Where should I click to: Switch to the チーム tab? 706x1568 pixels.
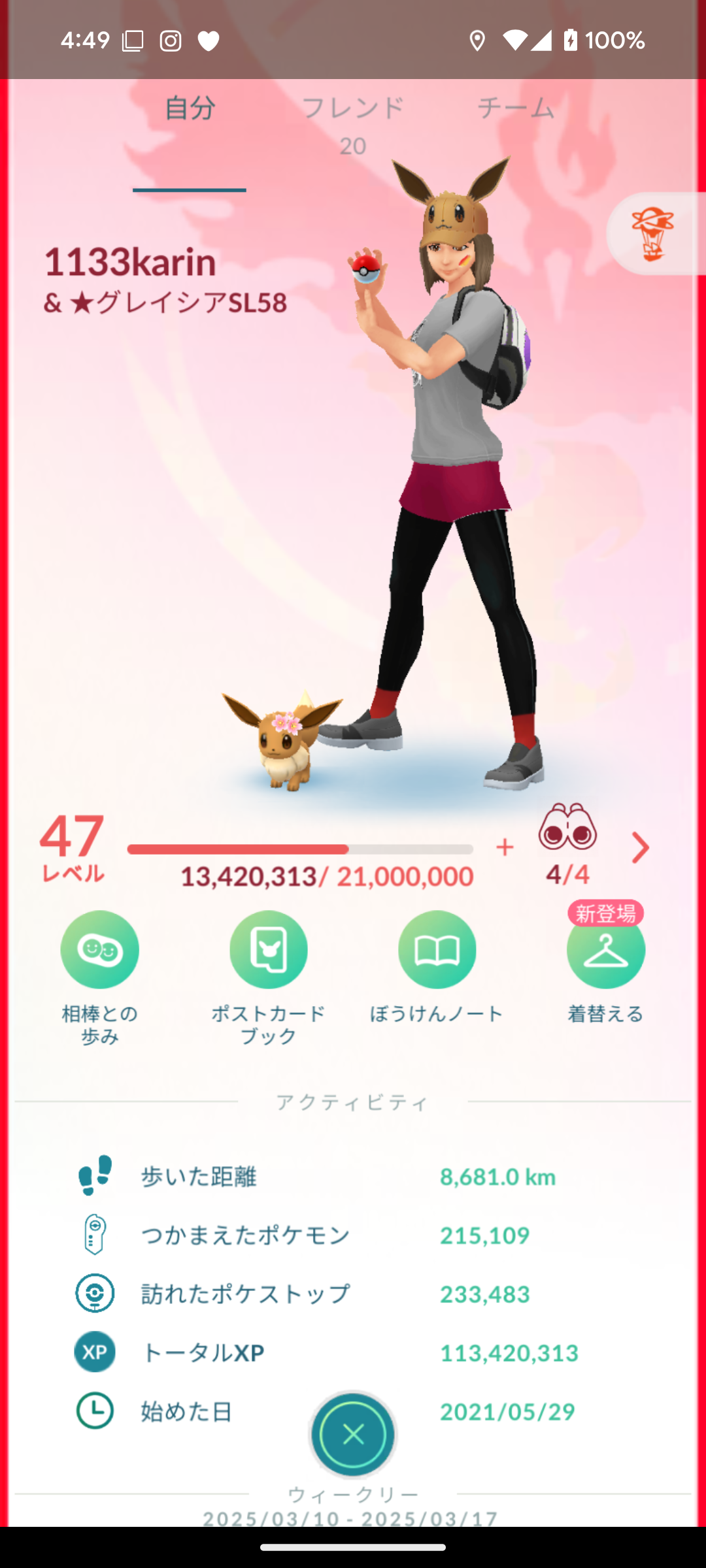(516, 108)
